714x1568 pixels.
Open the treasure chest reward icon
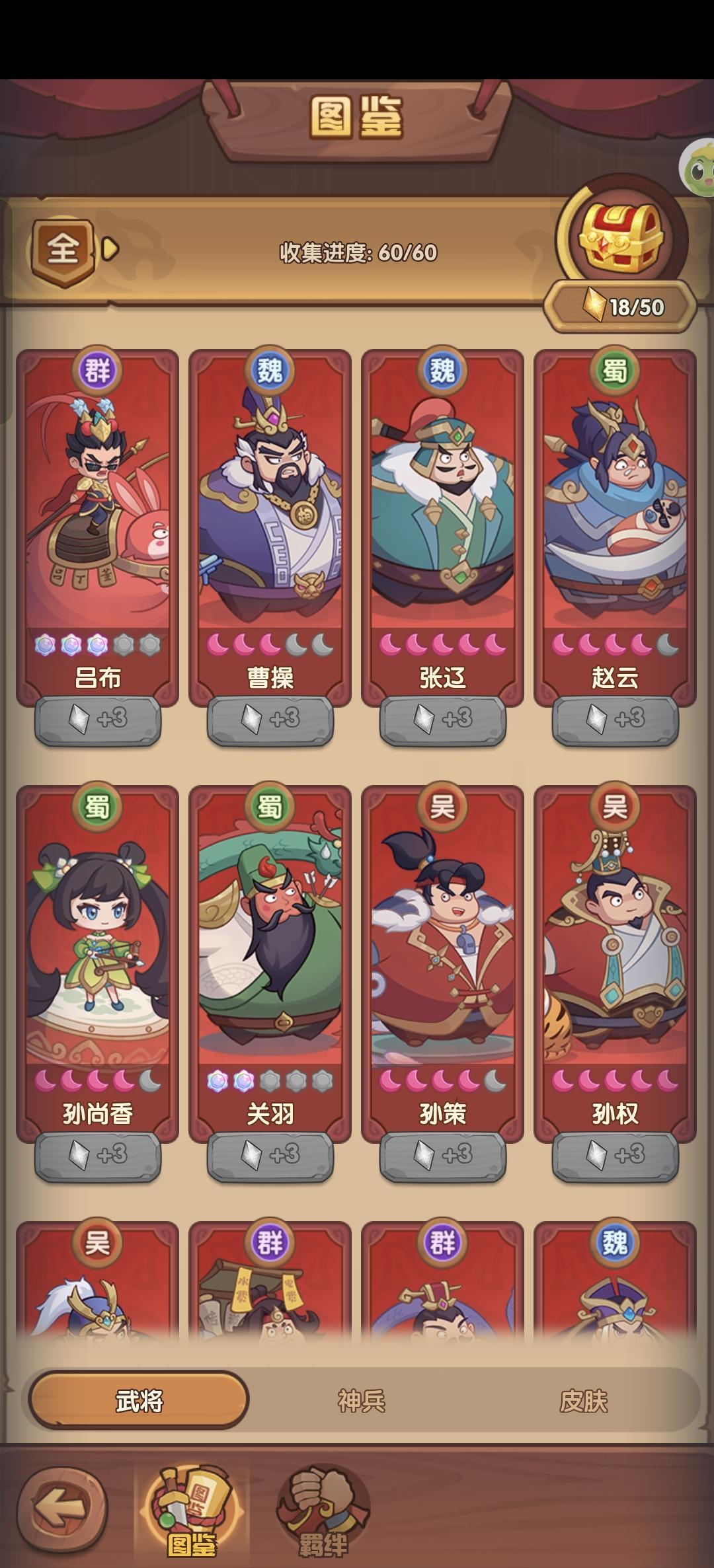620,238
